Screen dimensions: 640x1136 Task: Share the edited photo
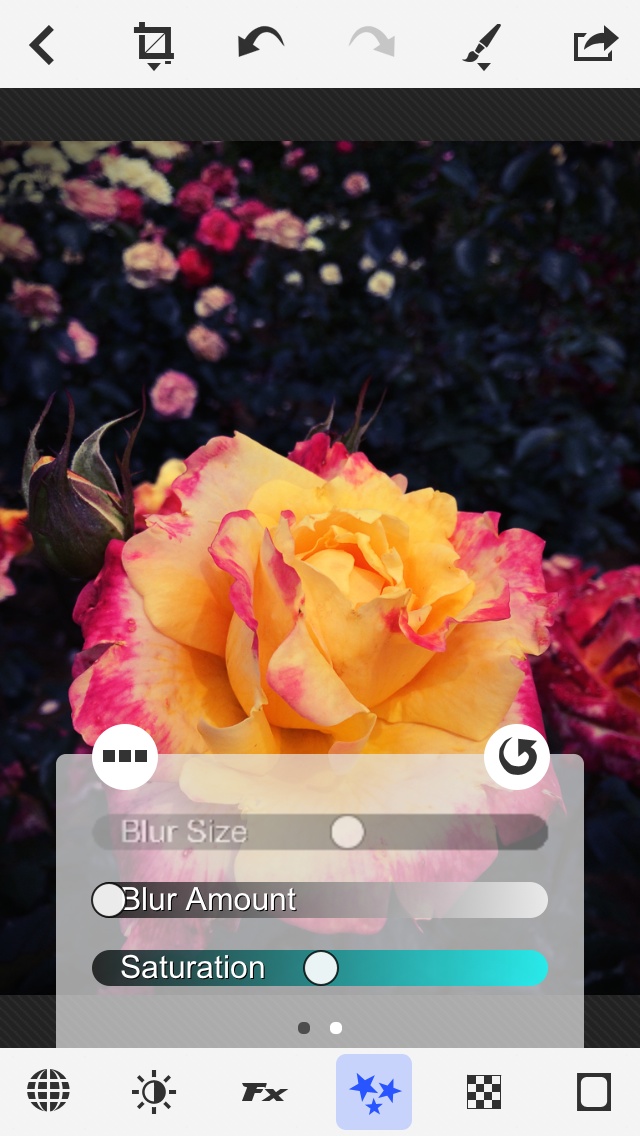point(596,45)
